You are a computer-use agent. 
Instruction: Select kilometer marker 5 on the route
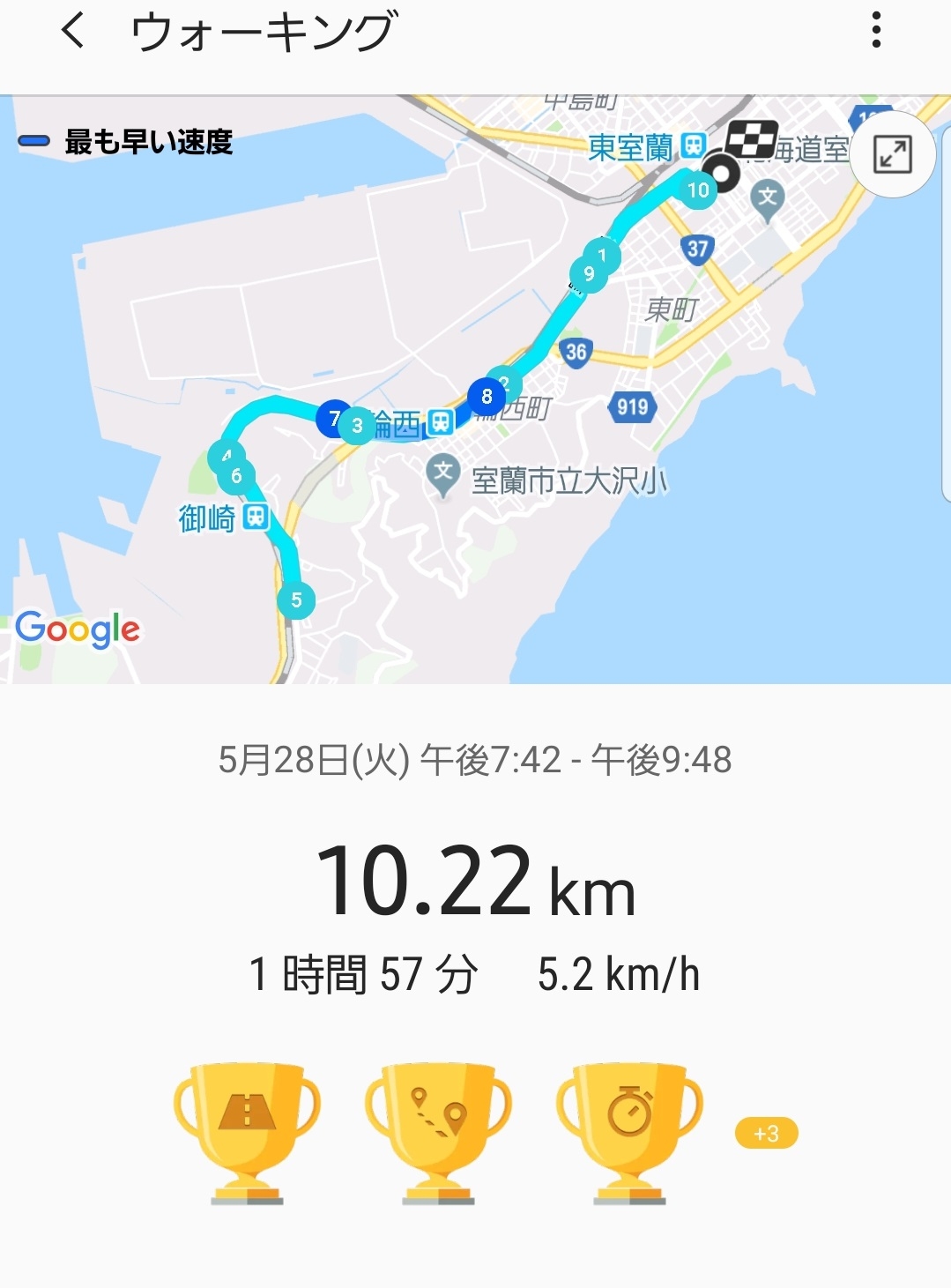click(x=297, y=599)
